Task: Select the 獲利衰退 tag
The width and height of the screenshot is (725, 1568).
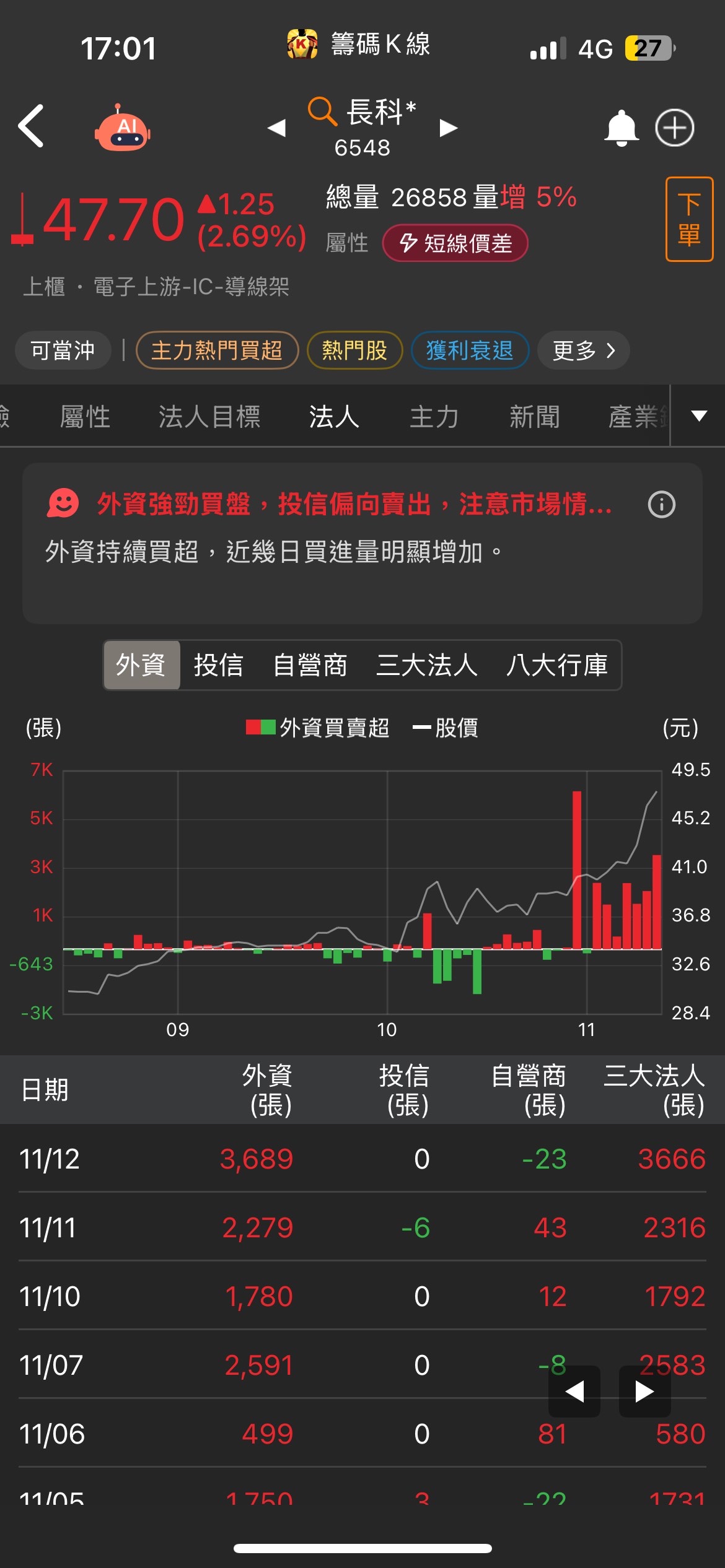Action: (470, 351)
